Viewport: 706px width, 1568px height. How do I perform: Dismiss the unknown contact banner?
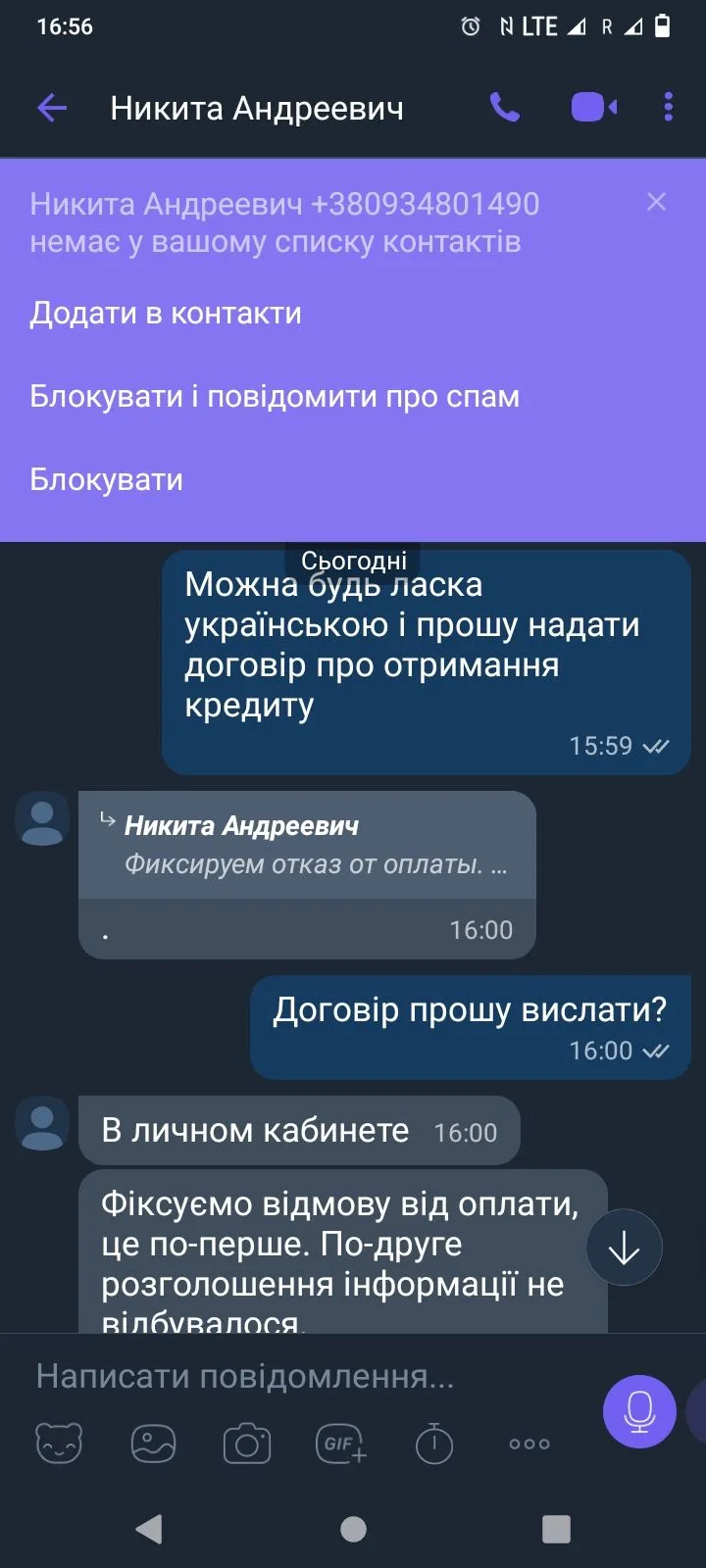pos(656,202)
